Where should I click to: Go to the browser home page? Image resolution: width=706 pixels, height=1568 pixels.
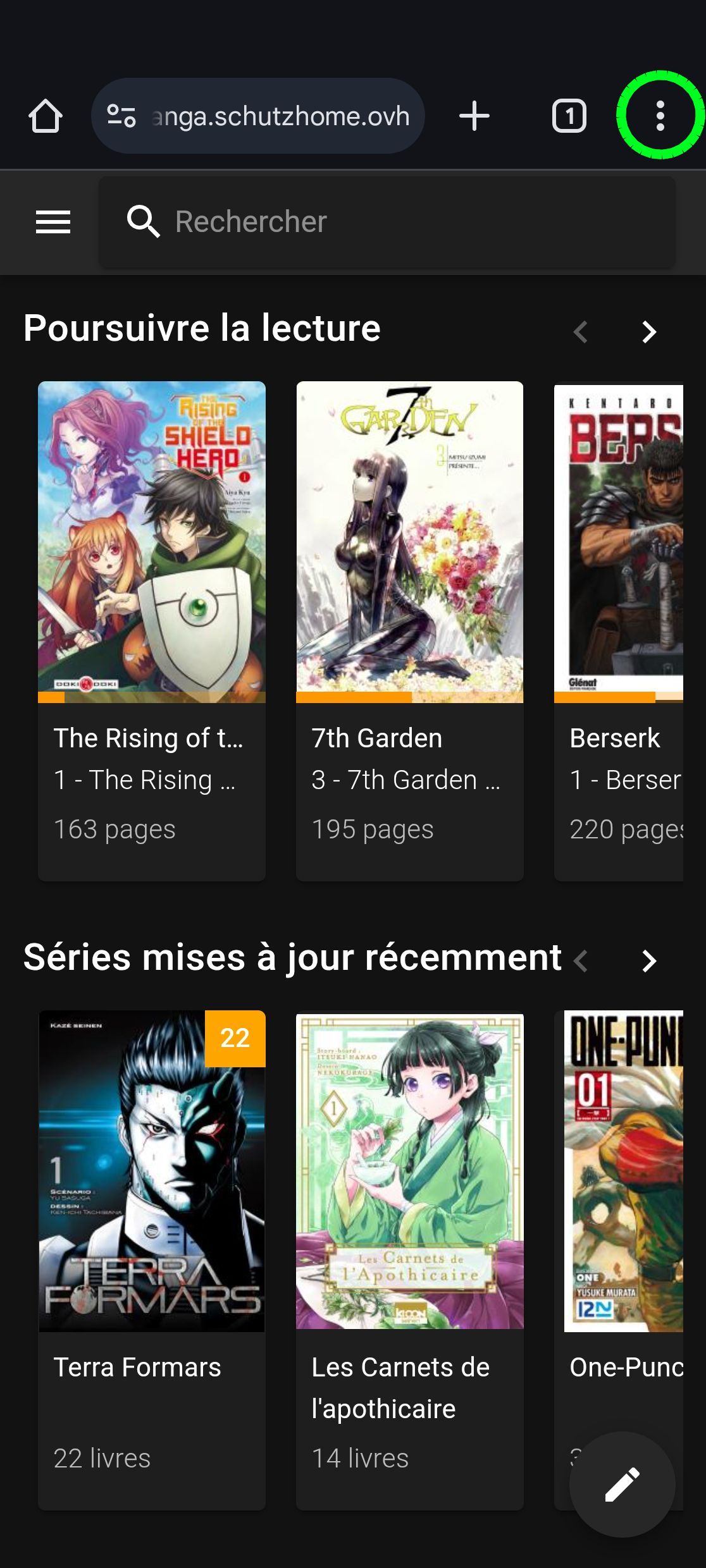[46, 116]
